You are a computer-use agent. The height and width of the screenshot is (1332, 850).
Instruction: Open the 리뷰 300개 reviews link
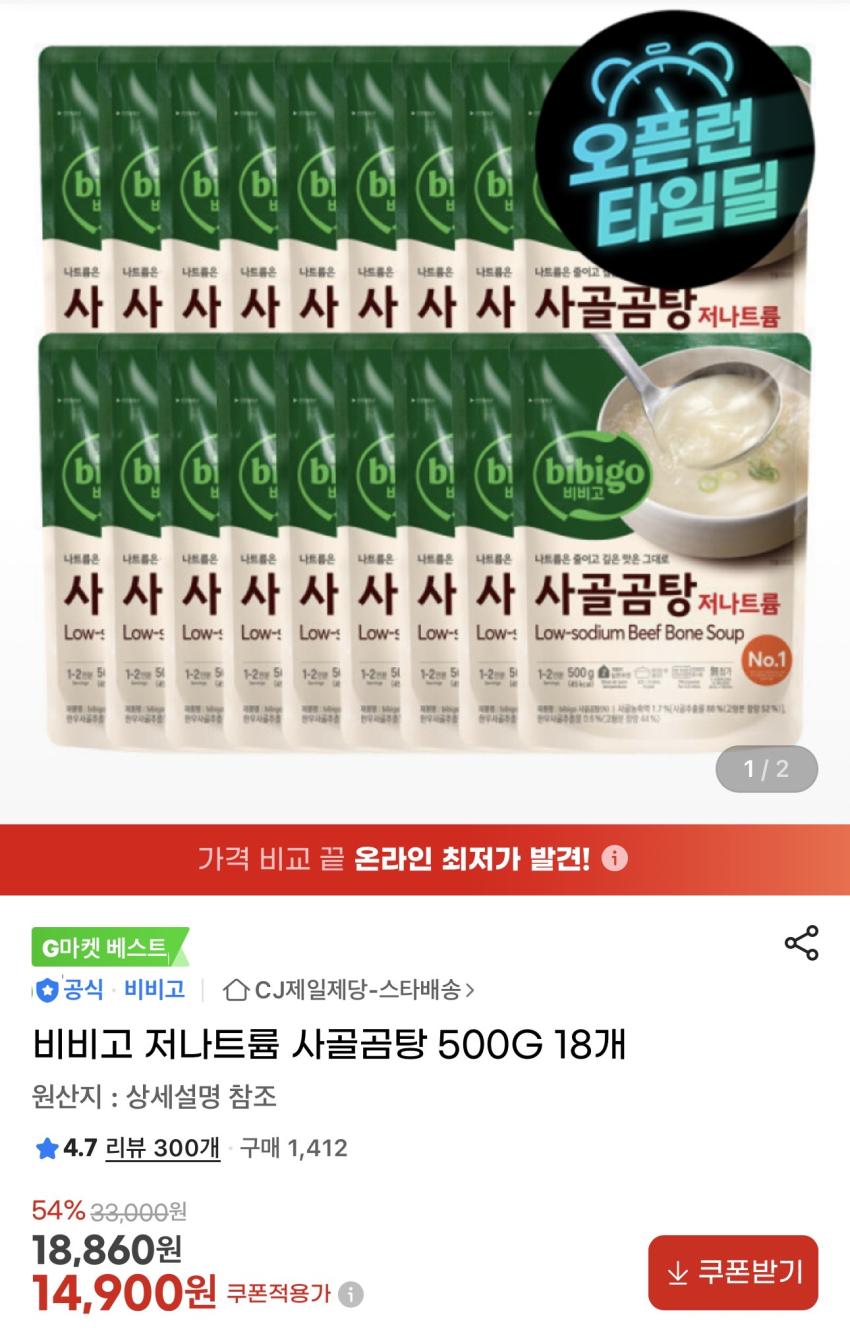point(162,1148)
